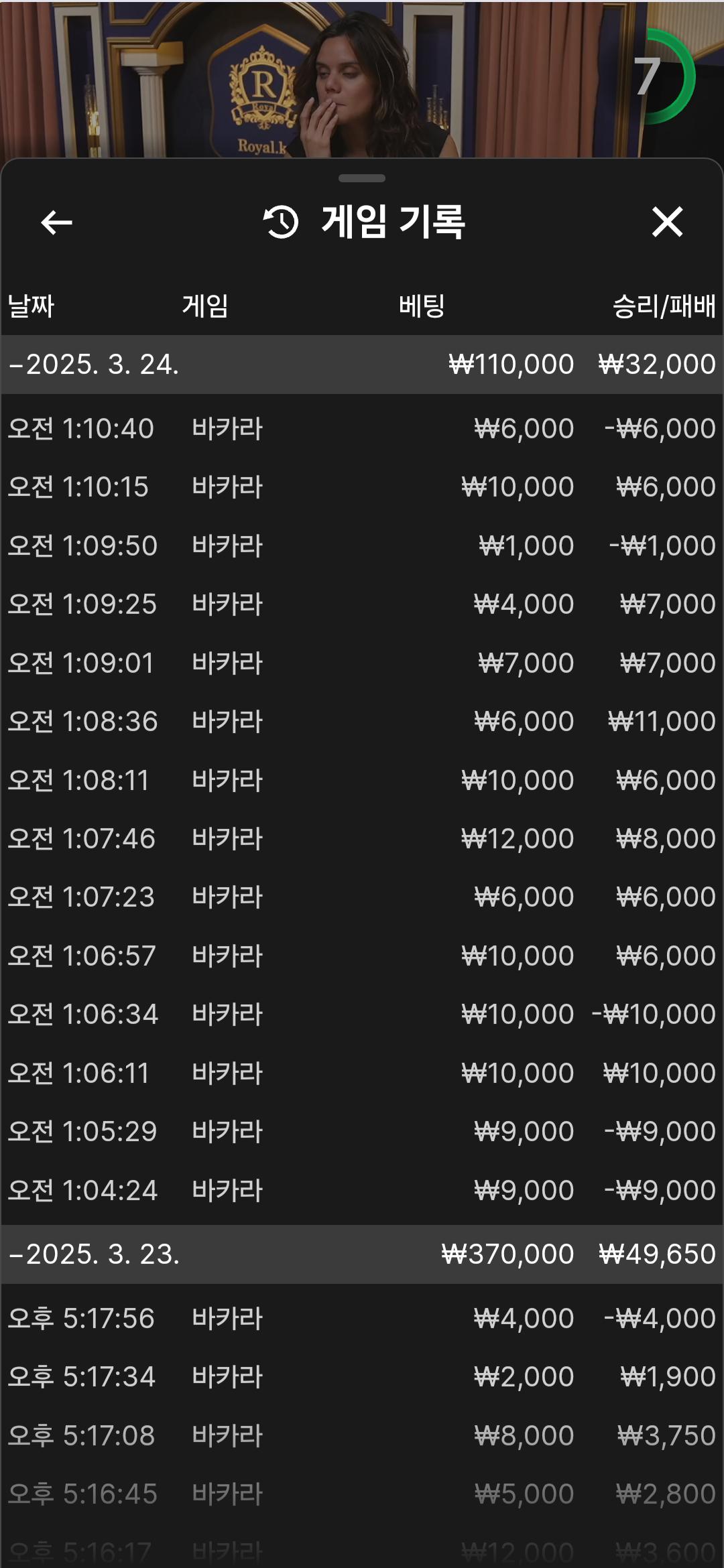This screenshot has width=724, height=1568.
Task: Go back from the game history panel
Action: 56,222
